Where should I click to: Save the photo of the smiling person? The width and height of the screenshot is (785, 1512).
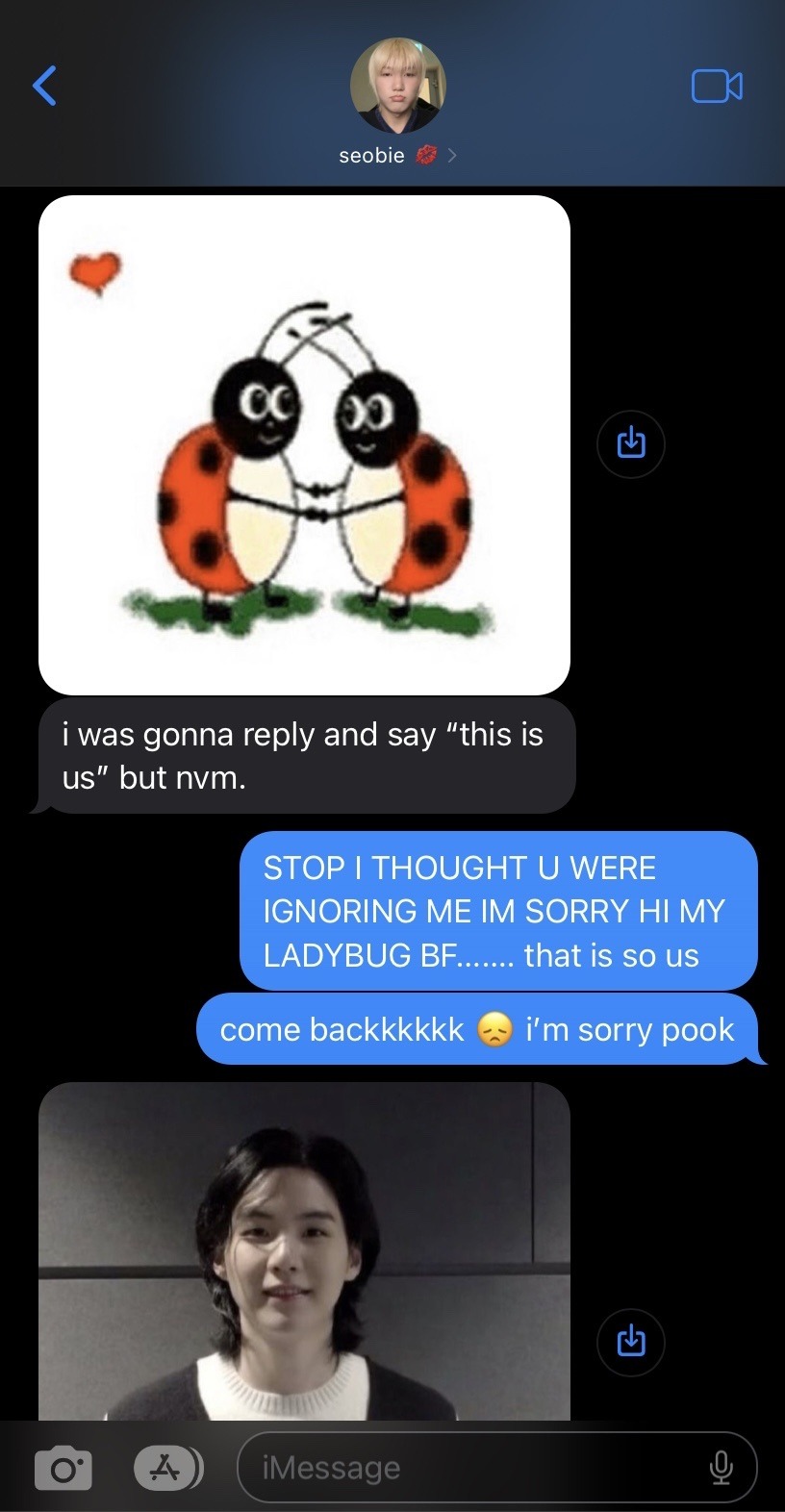pyautogui.click(x=630, y=1340)
